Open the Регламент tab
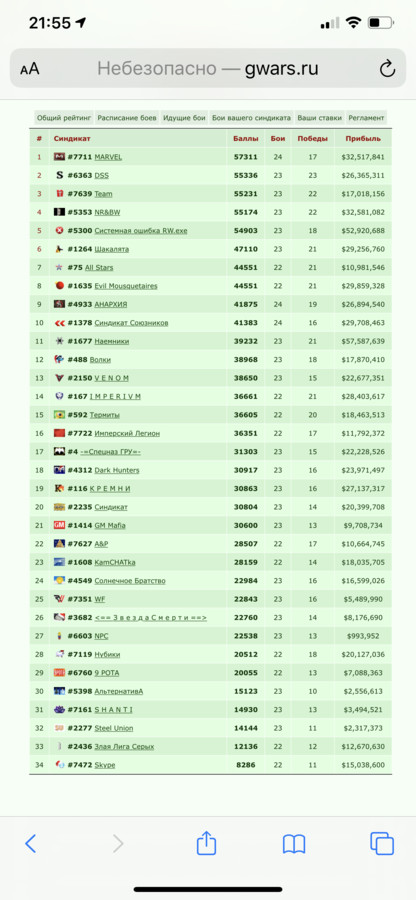This screenshot has height=900, width=416. [366, 118]
